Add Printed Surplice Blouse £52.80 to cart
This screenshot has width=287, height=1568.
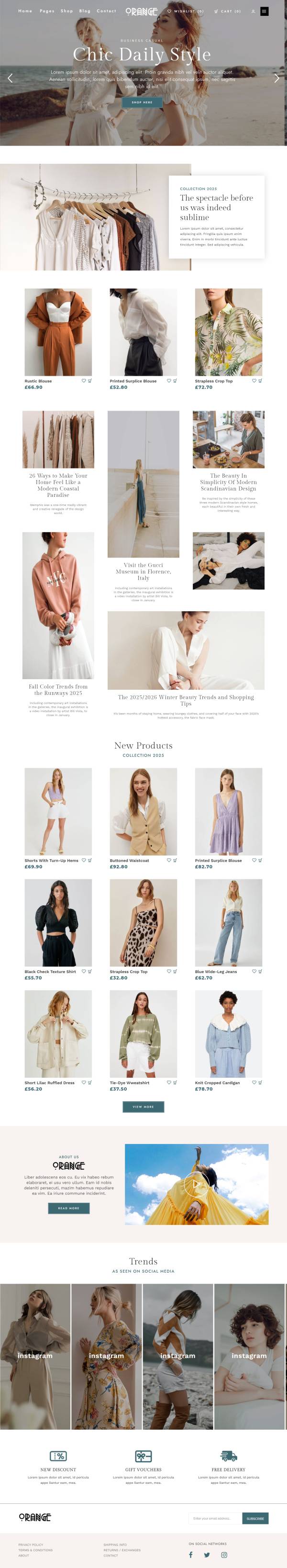pyautogui.click(x=175, y=381)
